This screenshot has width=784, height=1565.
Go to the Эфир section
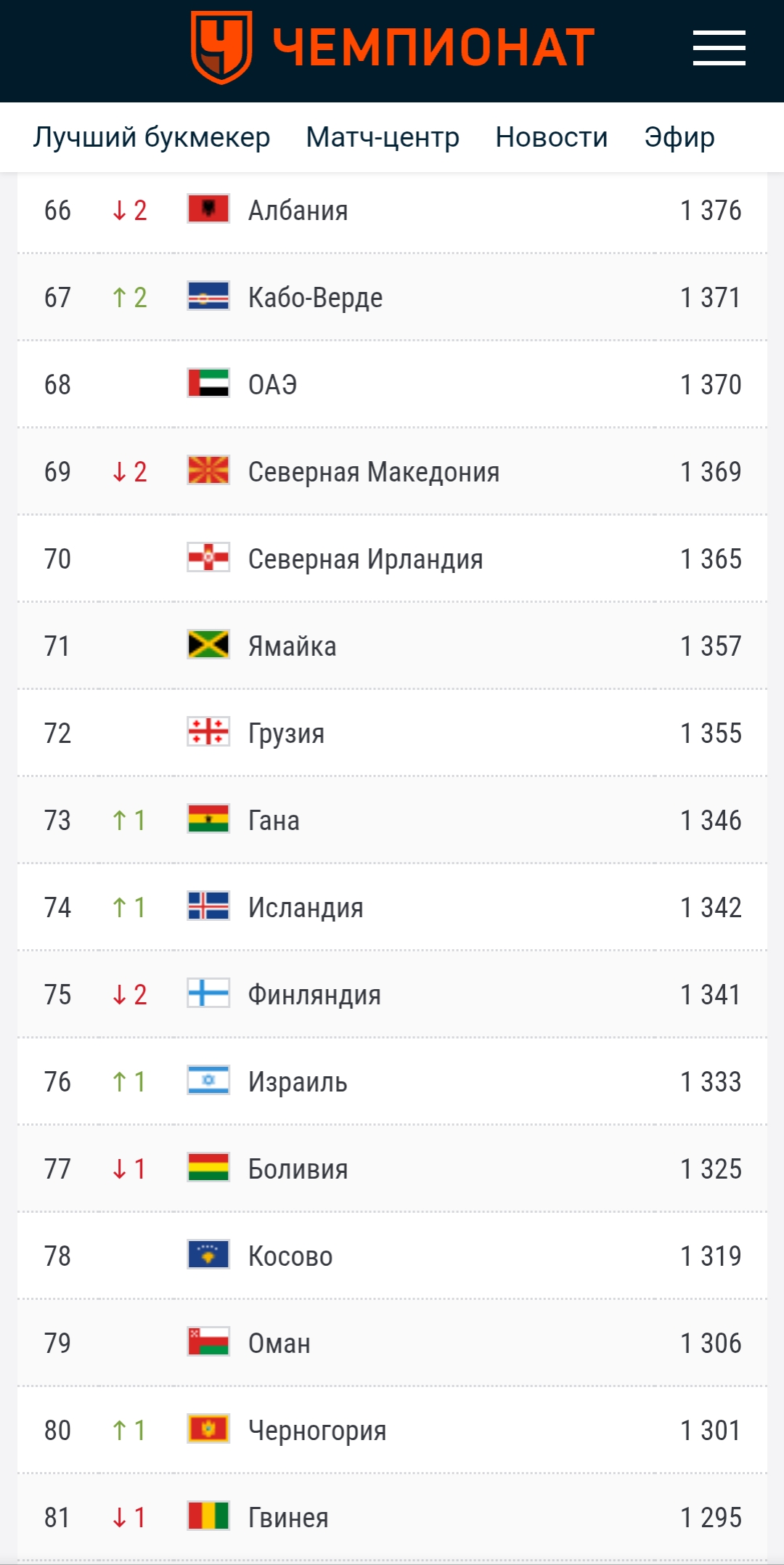(x=679, y=137)
